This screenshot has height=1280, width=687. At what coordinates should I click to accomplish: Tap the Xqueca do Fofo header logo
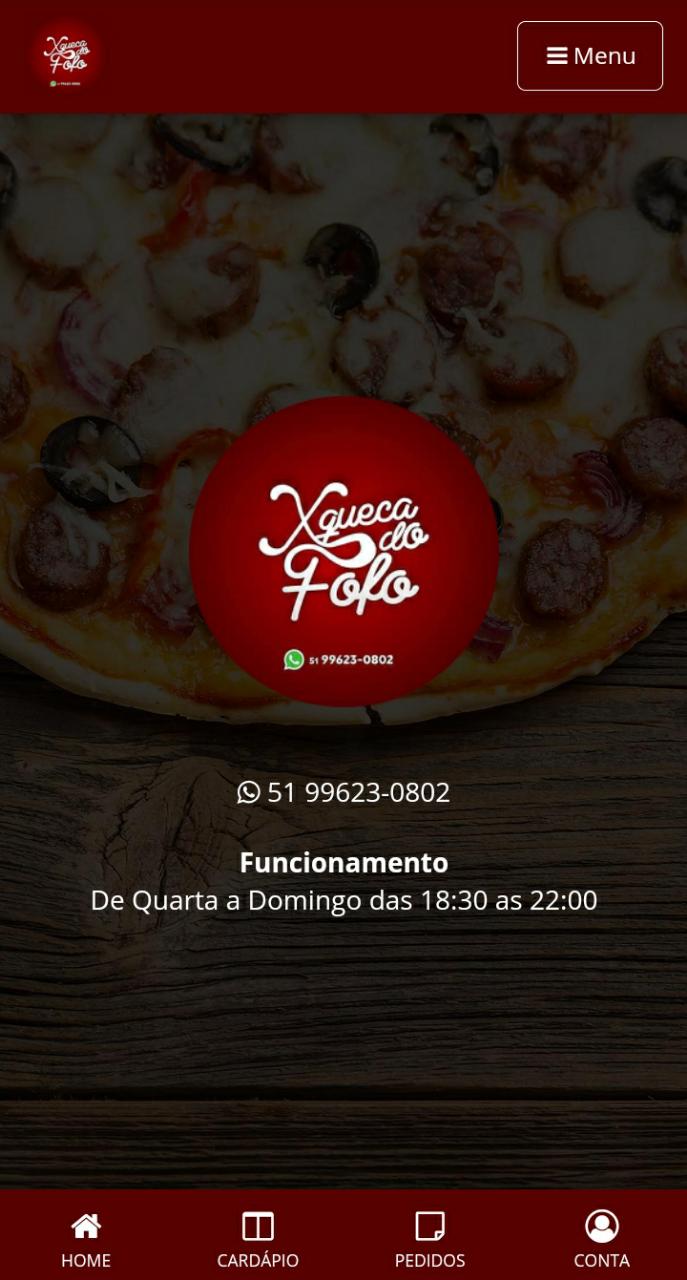(x=66, y=56)
